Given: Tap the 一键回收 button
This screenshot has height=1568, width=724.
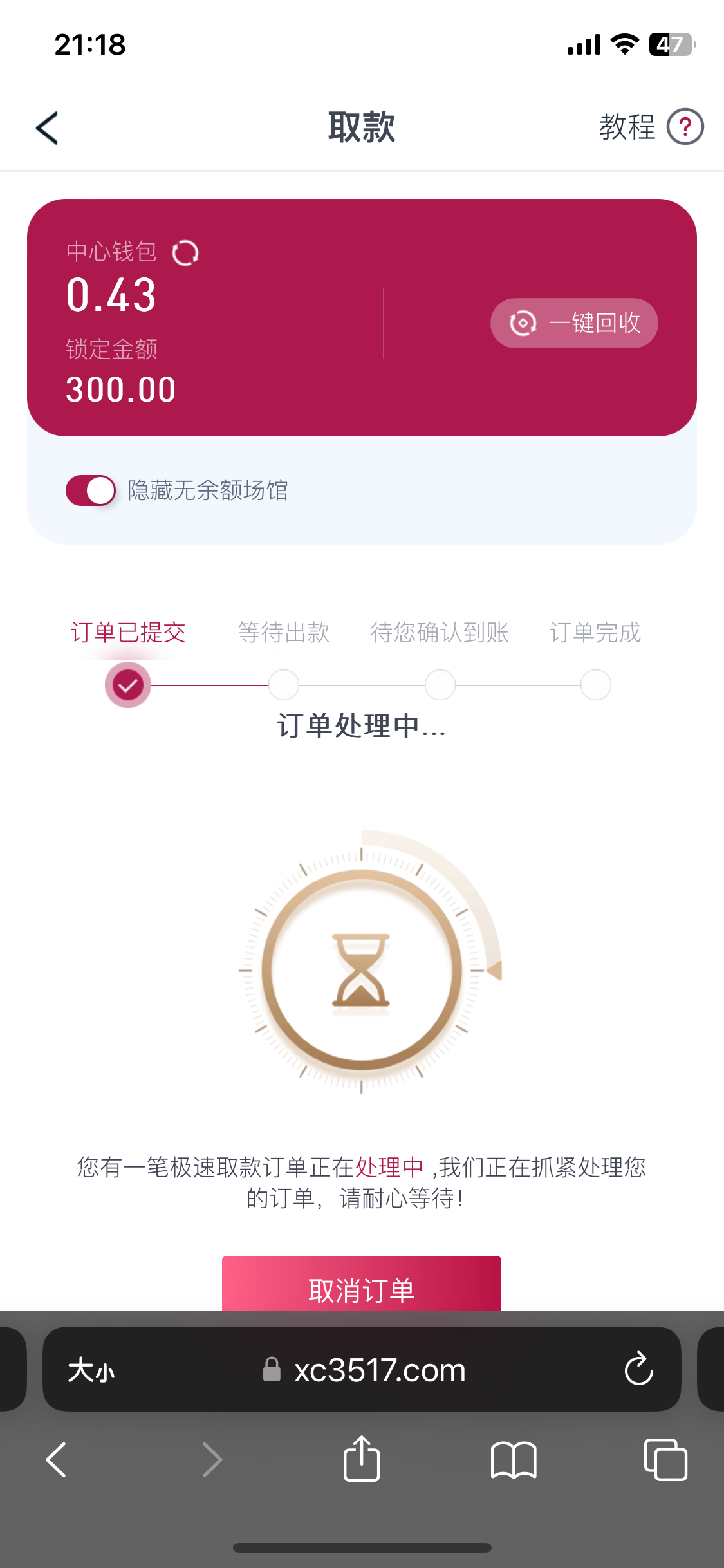Looking at the screenshot, I should pyautogui.click(x=574, y=323).
